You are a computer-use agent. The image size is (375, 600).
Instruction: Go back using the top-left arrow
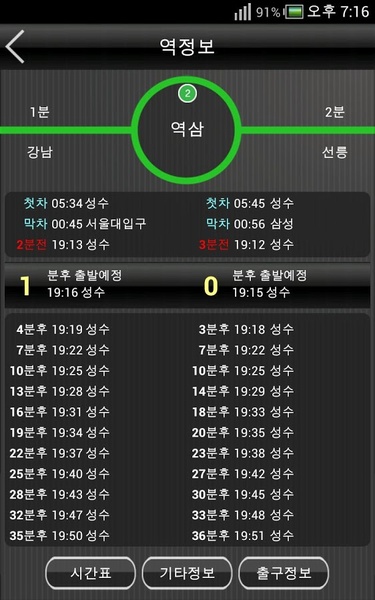[15, 47]
